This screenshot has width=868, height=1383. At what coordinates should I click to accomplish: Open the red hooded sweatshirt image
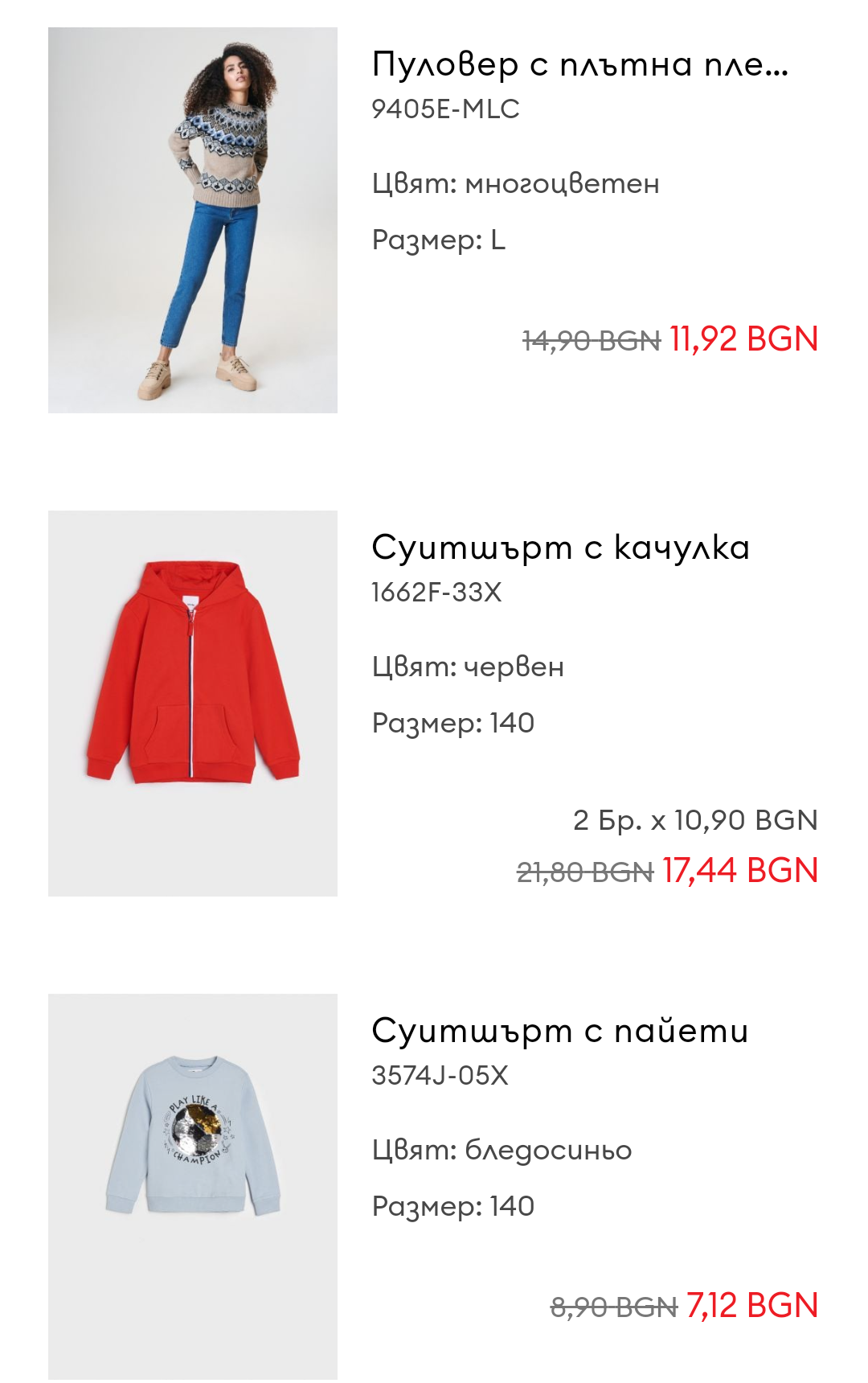coord(193,703)
